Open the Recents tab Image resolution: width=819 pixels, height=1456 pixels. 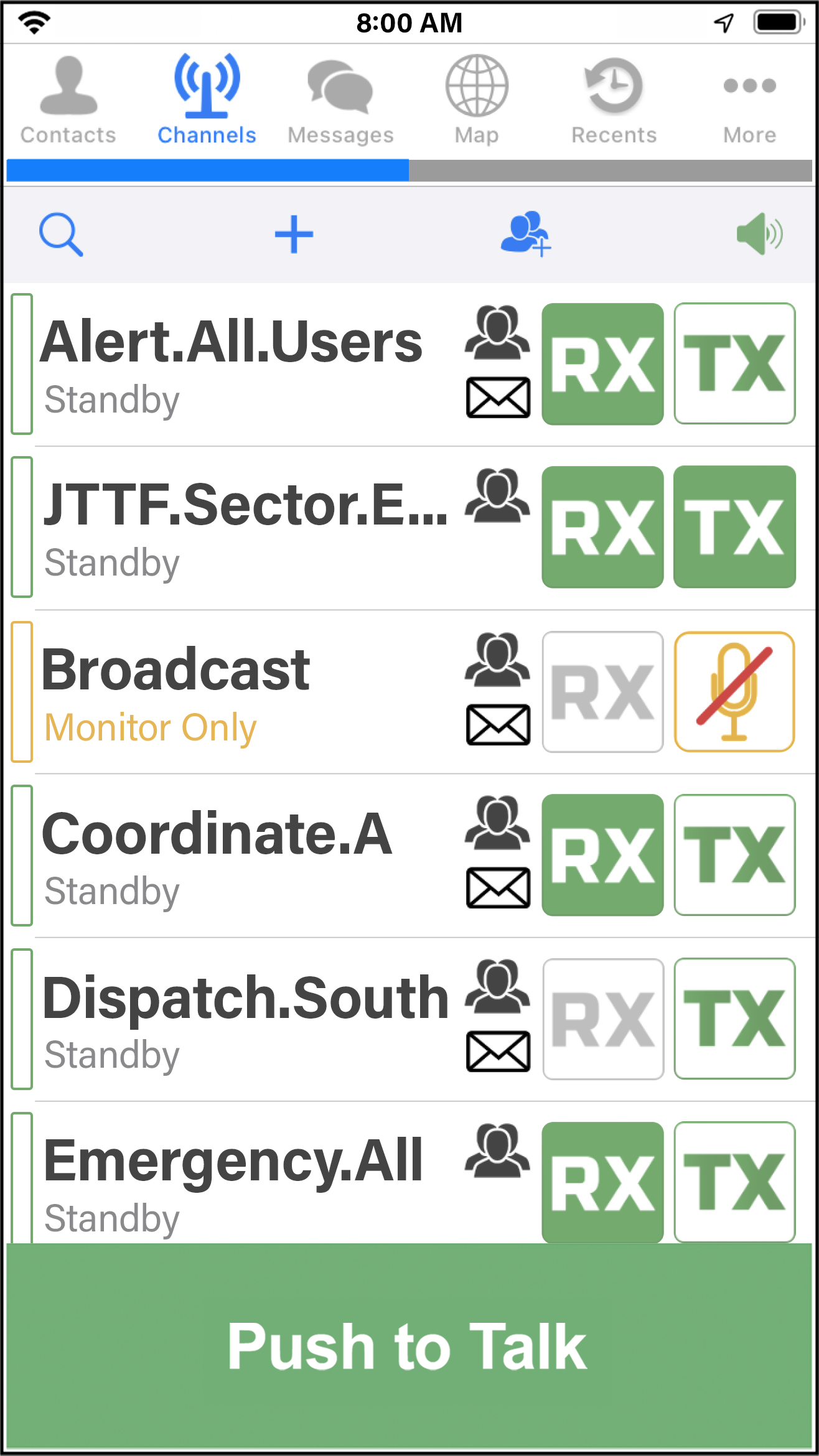point(614,100)
